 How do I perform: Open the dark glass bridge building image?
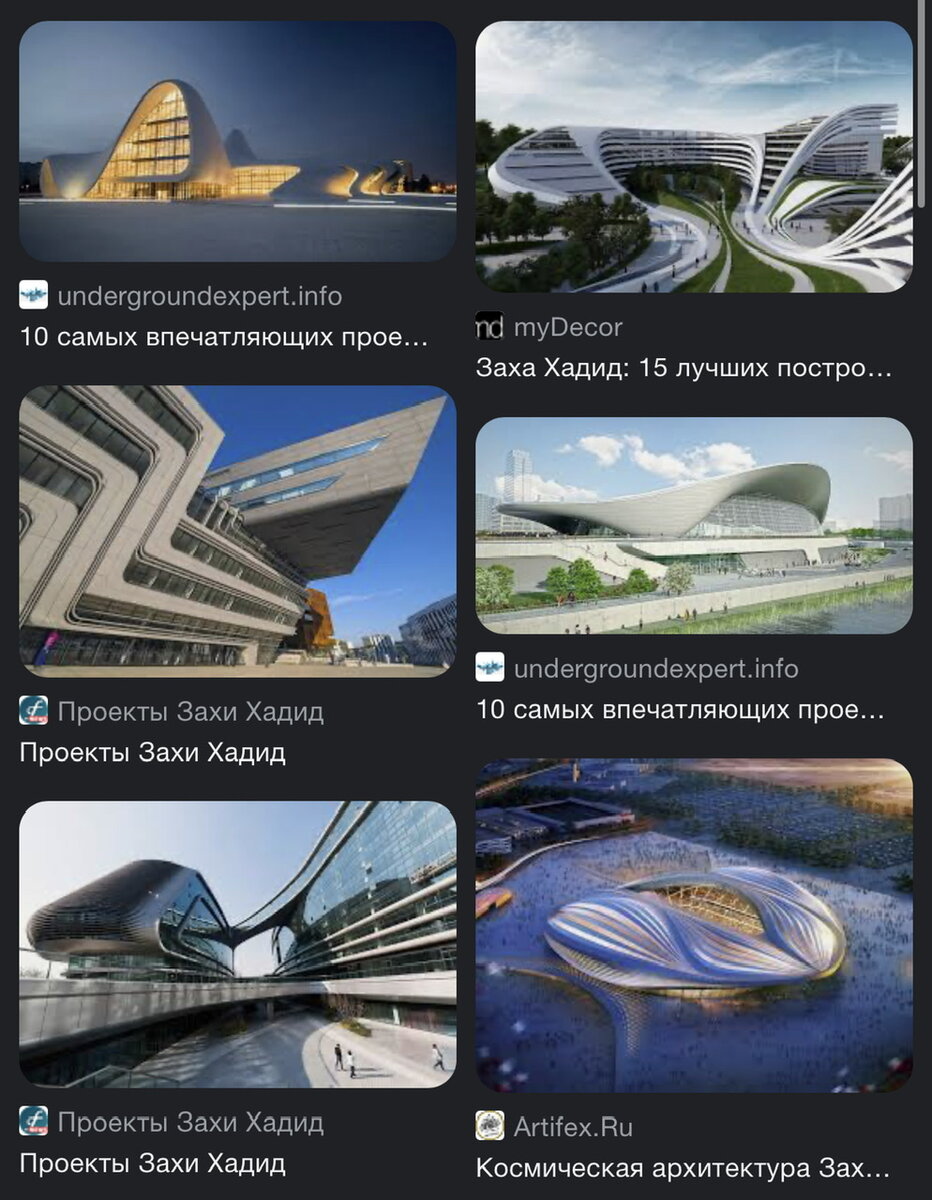click(x=237, y=944)
